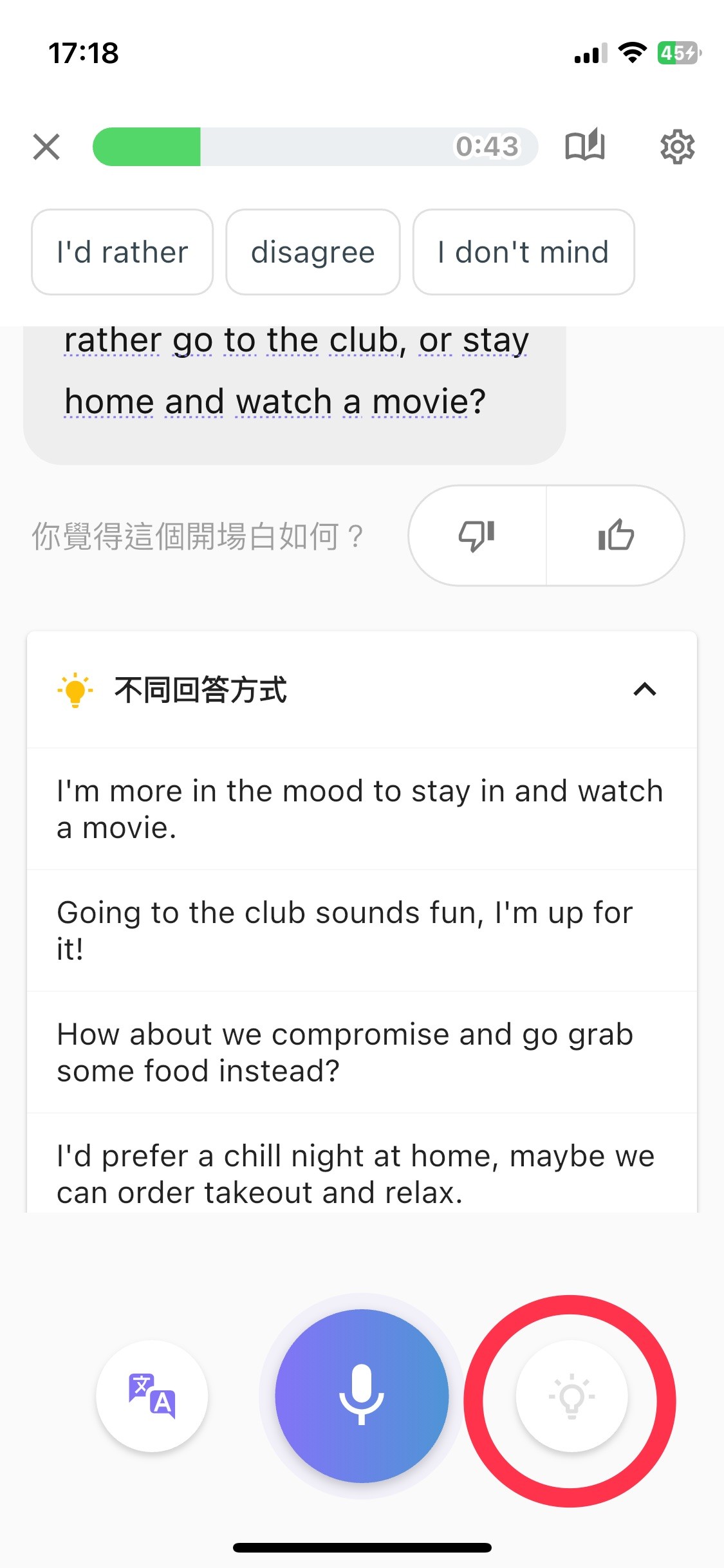Open the settings gear icon
The image size is (724, 1568).
(x=678, y=146)
